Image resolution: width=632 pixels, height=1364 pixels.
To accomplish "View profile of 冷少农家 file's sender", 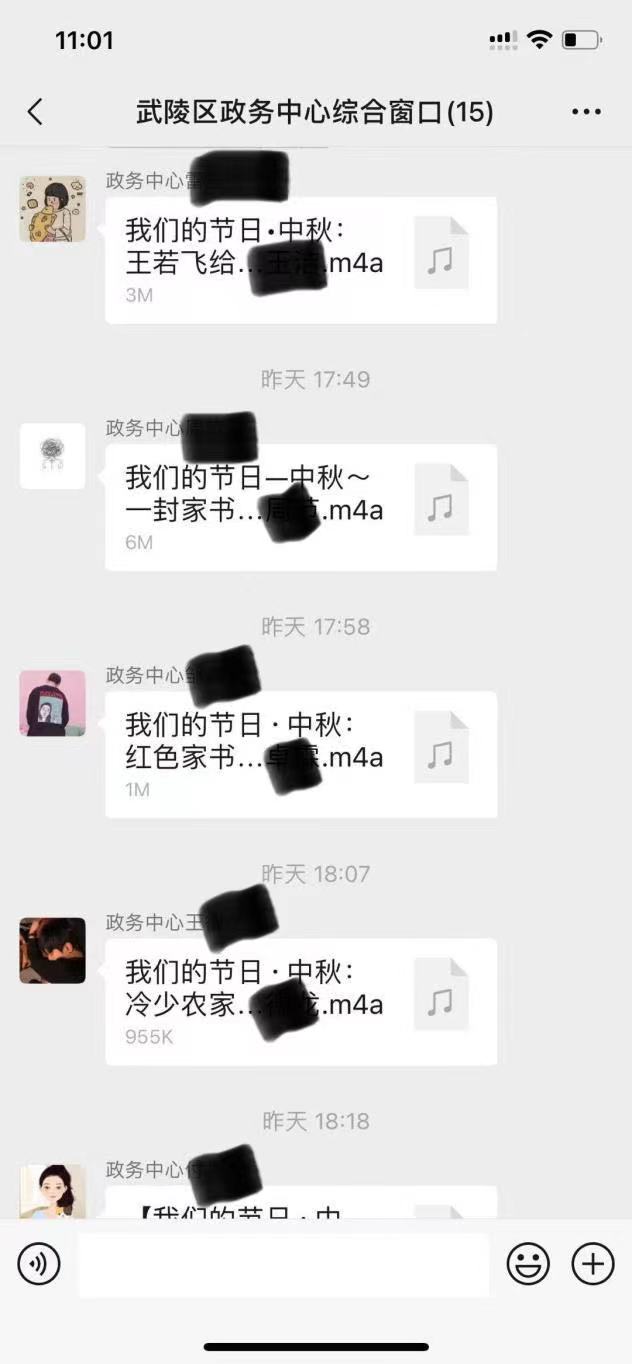I will [52, 950].
